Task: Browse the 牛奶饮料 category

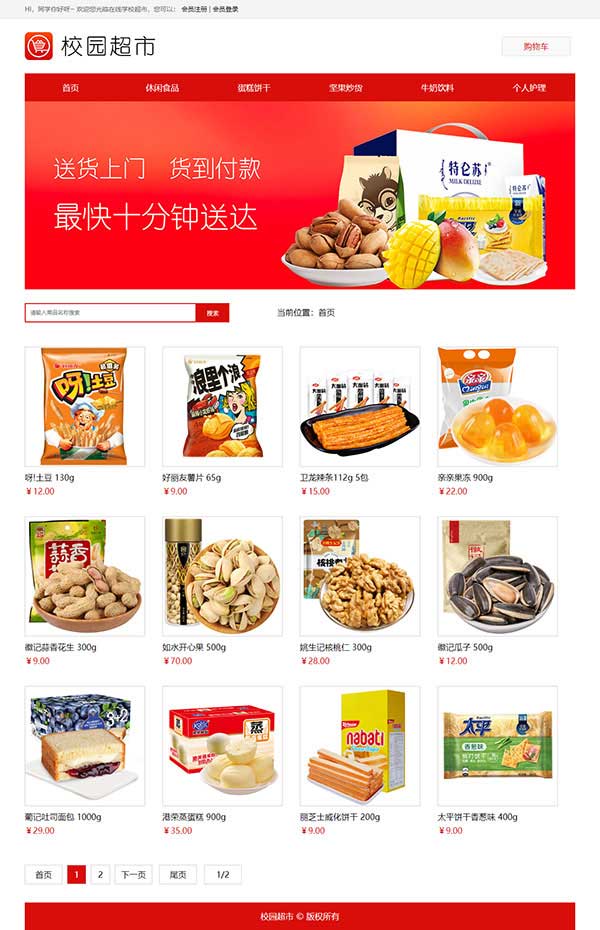Action: pyautogui.click(x=437, y=88)
